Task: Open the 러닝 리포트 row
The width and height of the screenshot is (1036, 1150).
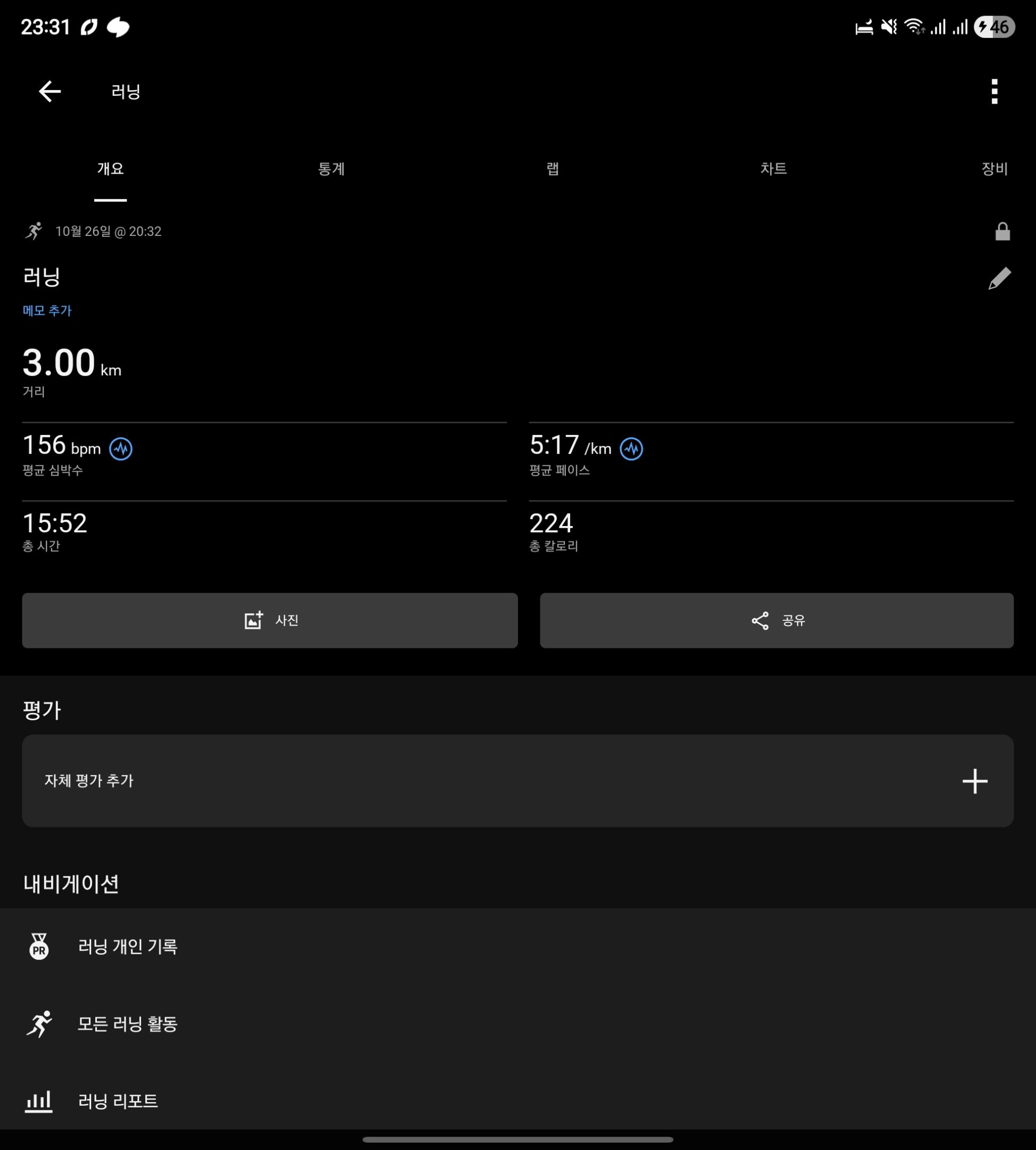Action: point(118,1101)
